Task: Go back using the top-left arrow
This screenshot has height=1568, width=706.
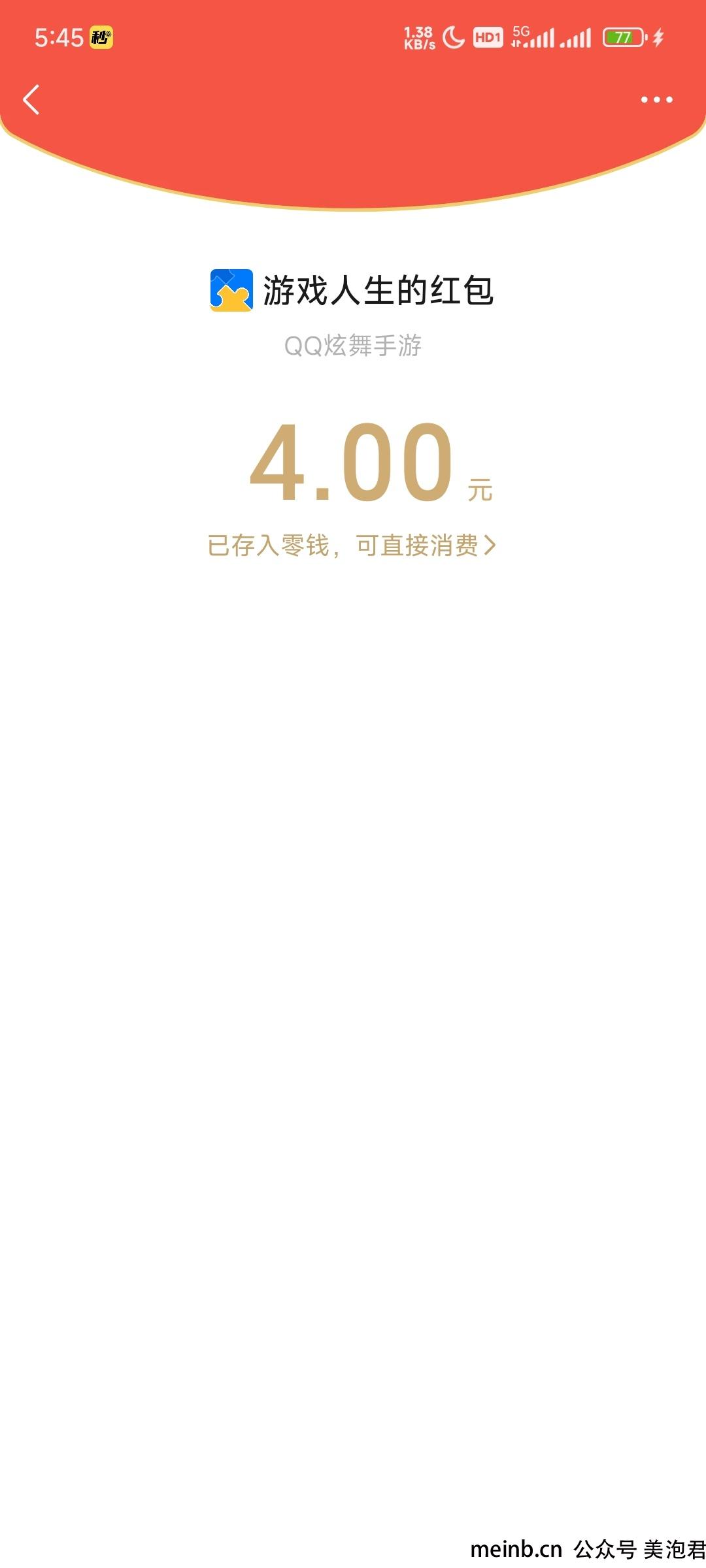Action: pyautogui.click(x=31, y=99)
